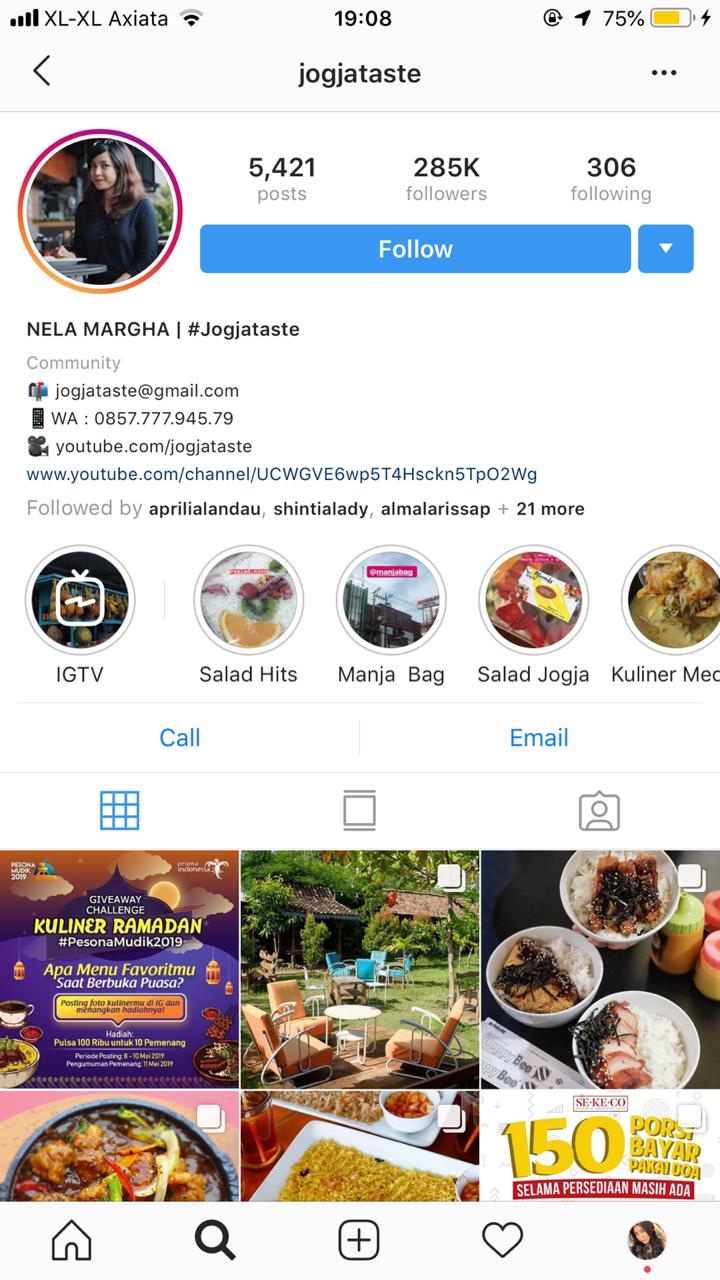Expand suggested accounts dropdown arrow
This screenshot has height=1280, width=720.
tap(665, 249)
